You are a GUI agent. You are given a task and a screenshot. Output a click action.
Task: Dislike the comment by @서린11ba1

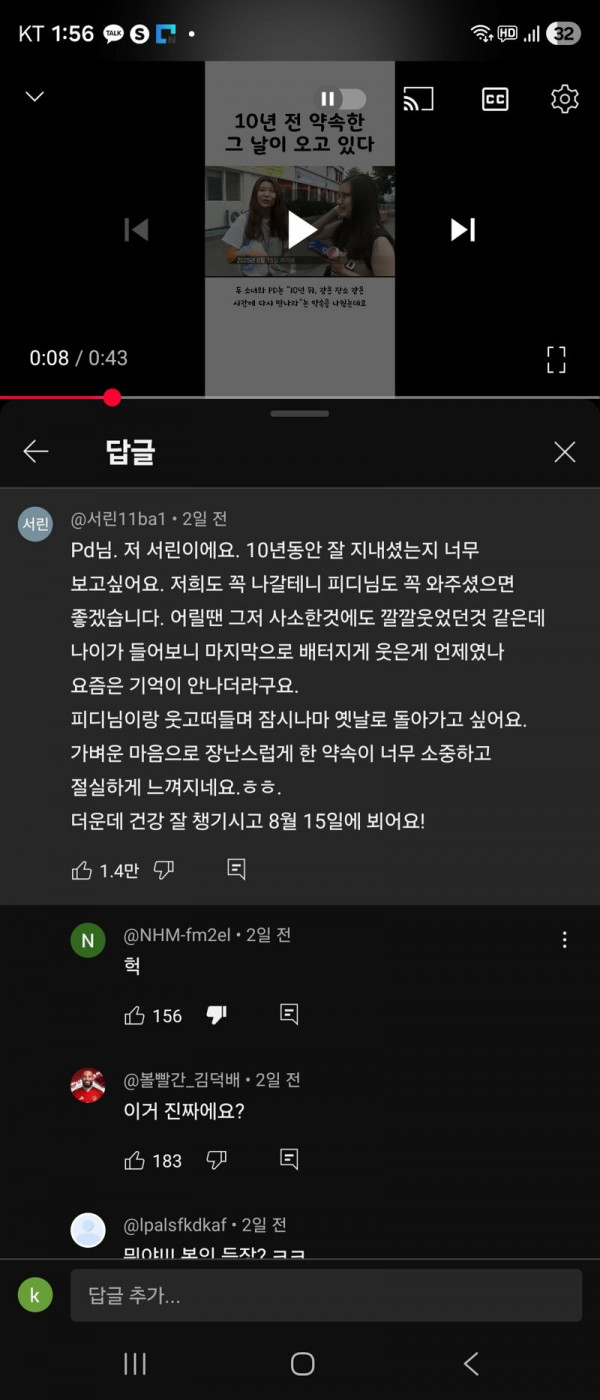click(164, 871)
